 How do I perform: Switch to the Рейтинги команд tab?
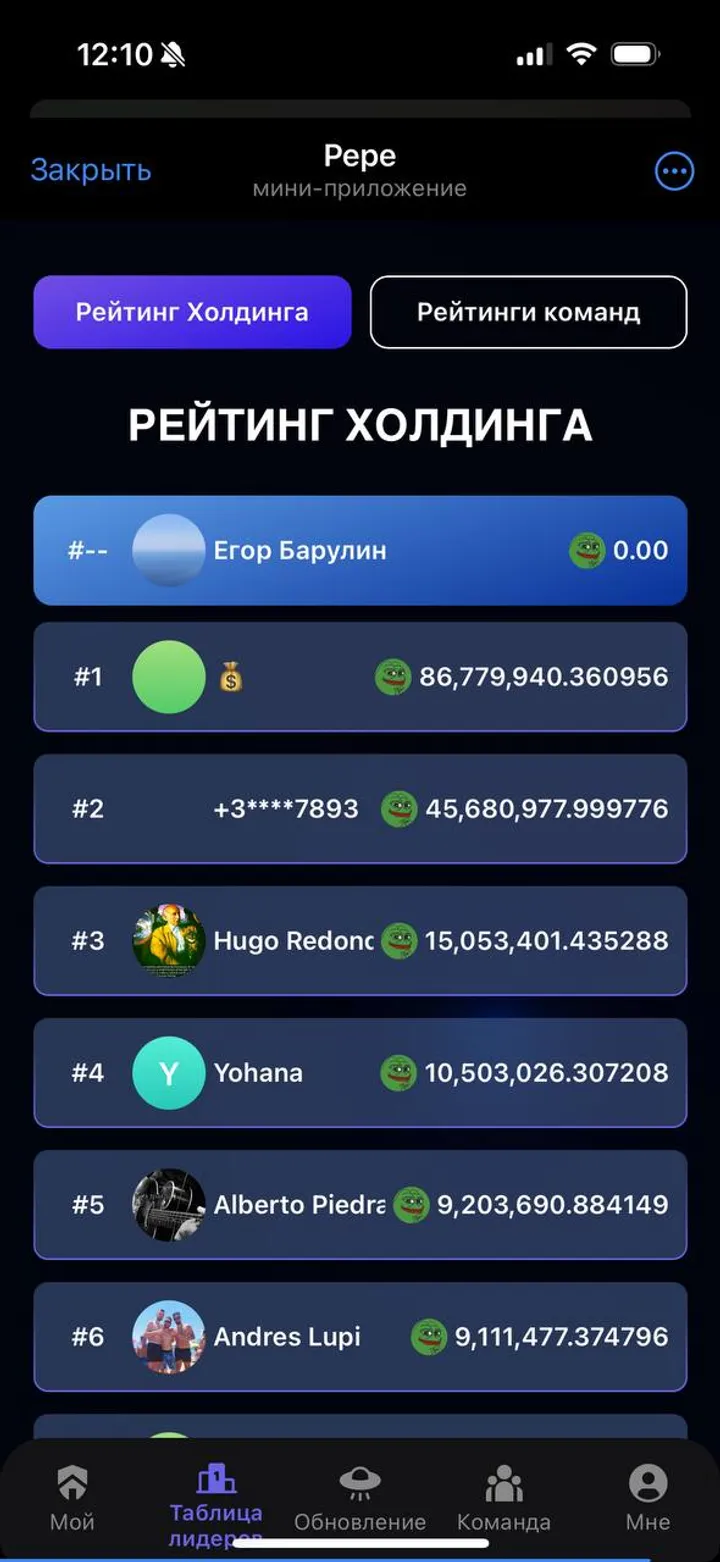(528, 312)
